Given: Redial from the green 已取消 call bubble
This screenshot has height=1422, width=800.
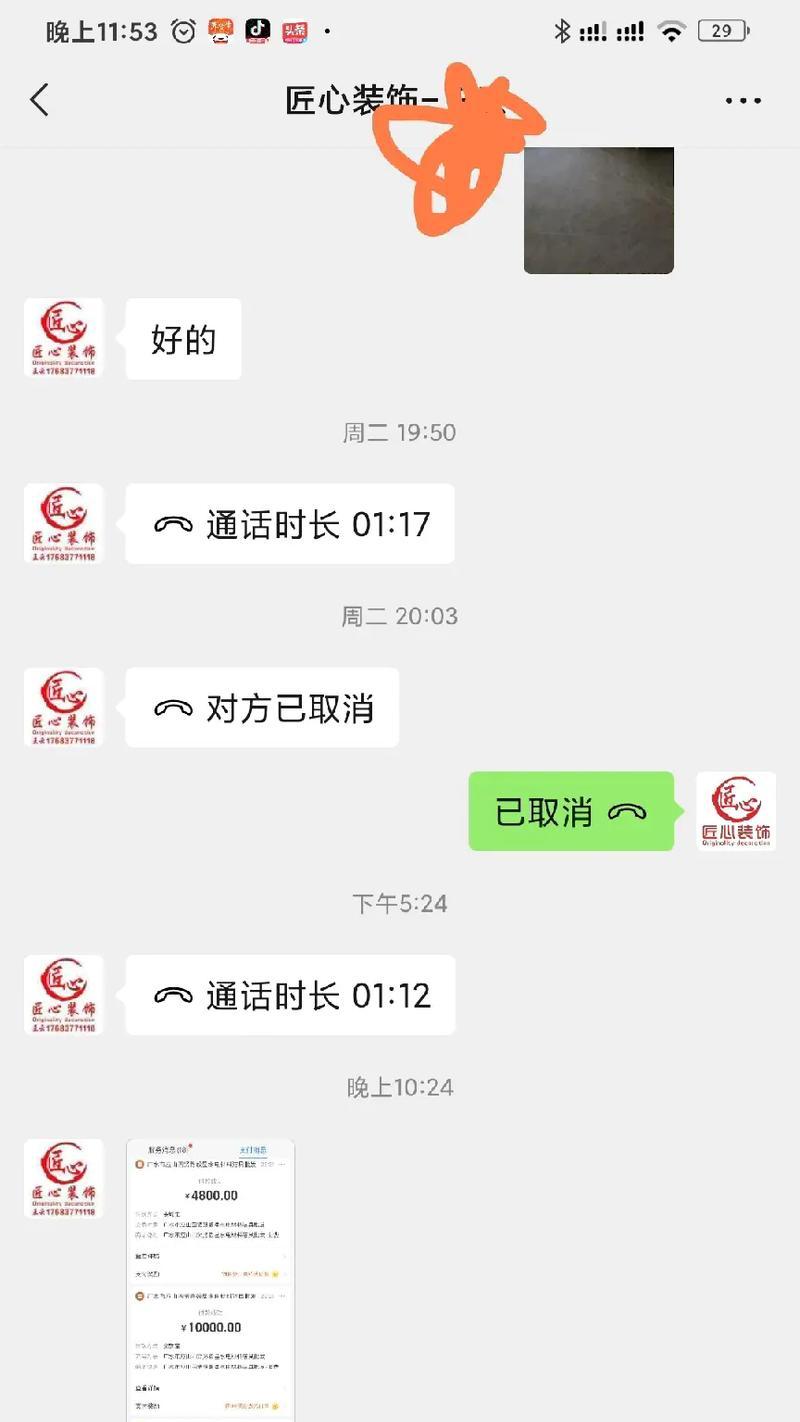Looking at the screenshot, I should (x=571, y=811).
